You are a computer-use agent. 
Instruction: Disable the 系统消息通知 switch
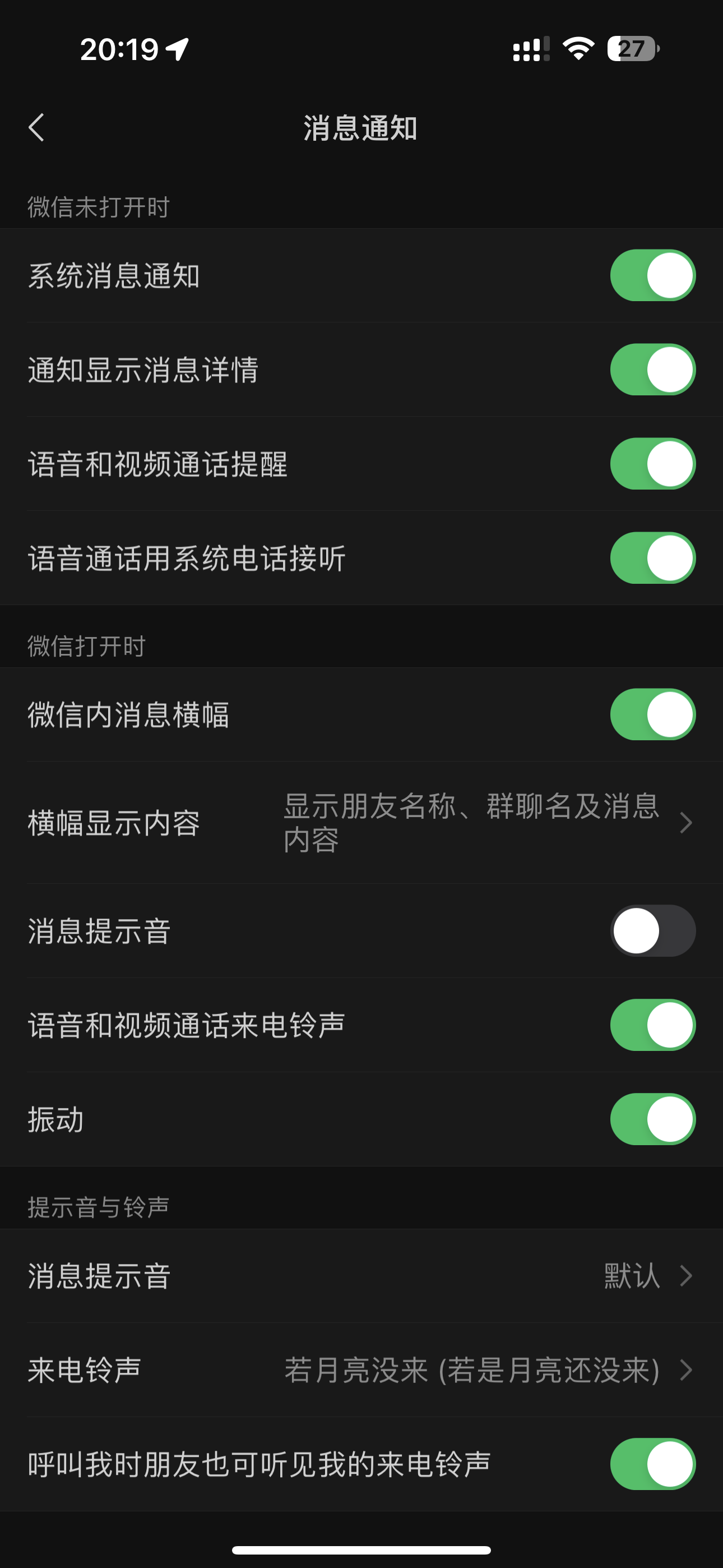[x=652, y=275]
